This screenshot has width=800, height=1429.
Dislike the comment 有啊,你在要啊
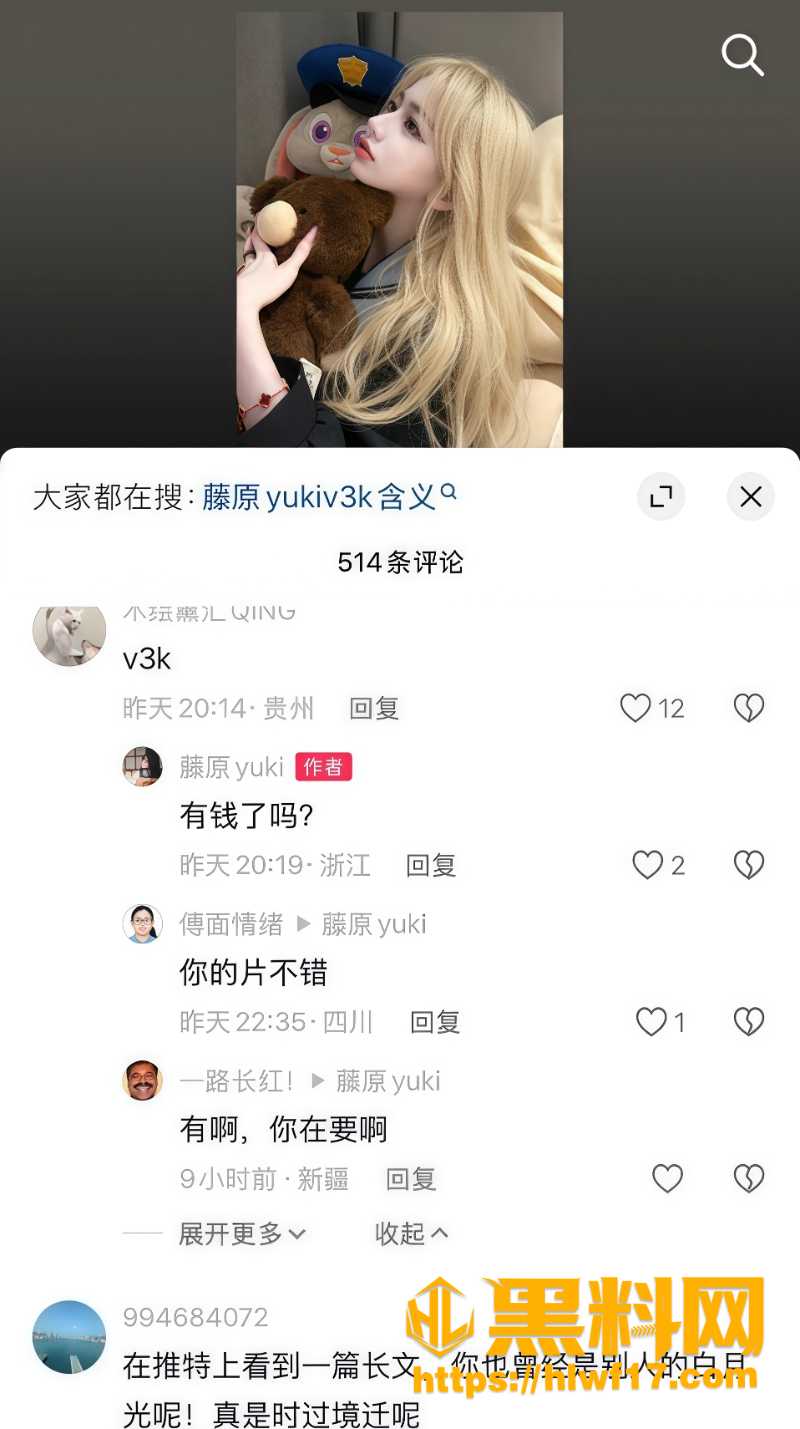click(x=749, y=1178)
